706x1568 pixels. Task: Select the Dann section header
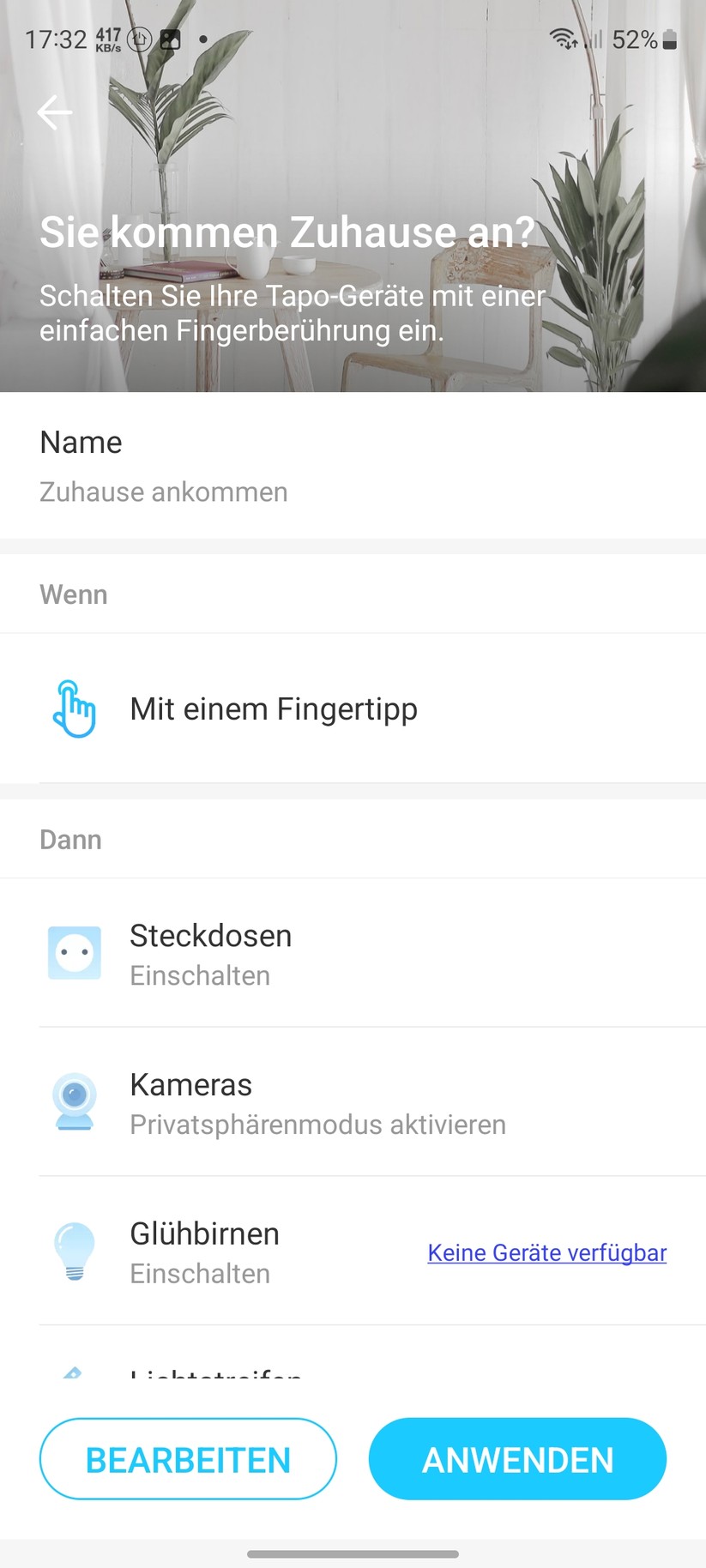click(70, 839)
